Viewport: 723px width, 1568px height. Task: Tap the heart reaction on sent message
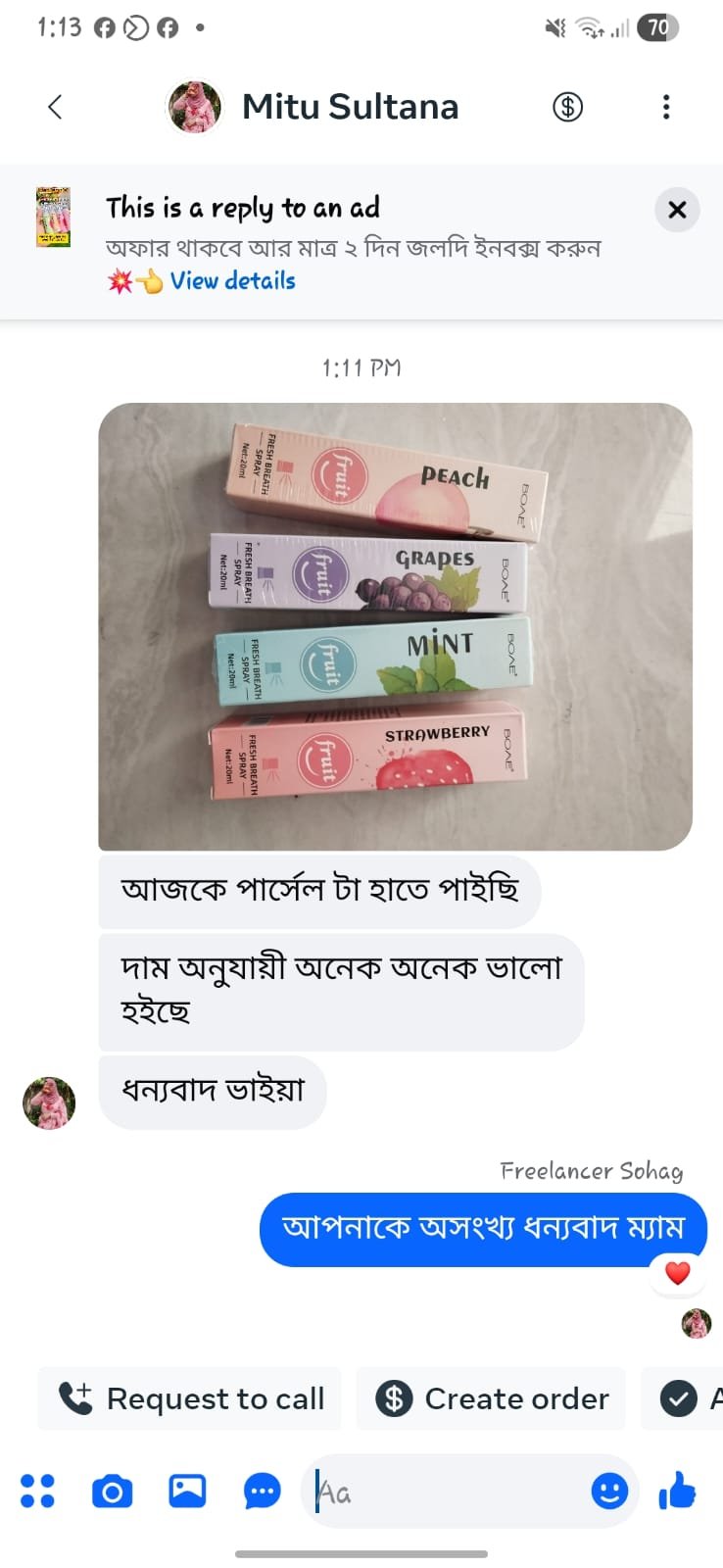coord(678,1272)
